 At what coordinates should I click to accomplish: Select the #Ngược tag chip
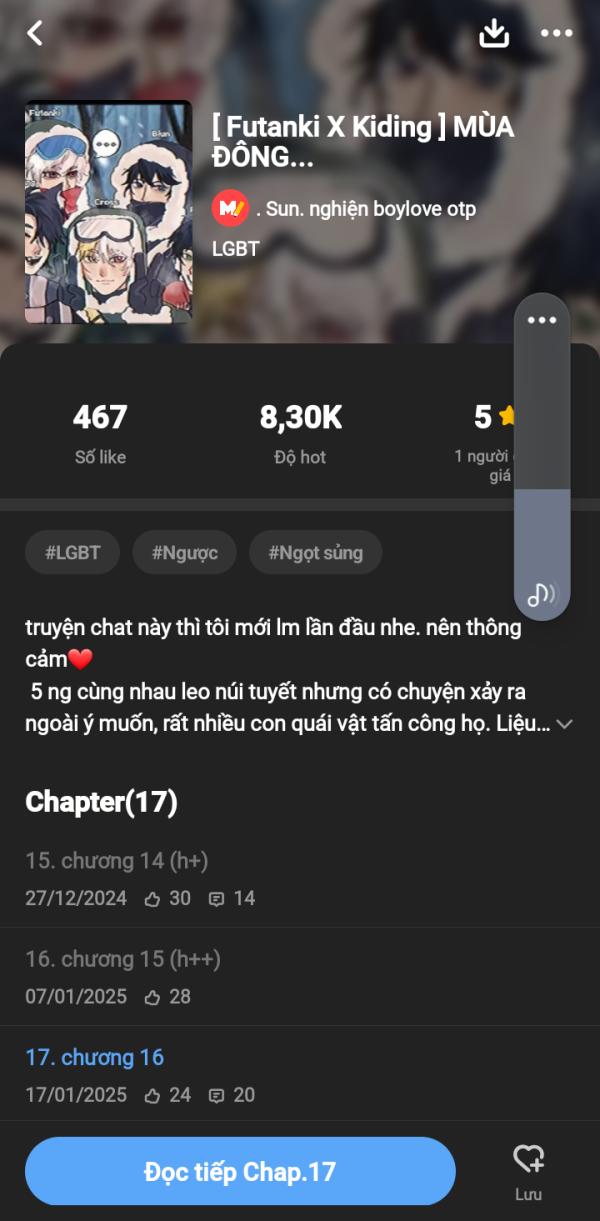[x=185, y=552]
